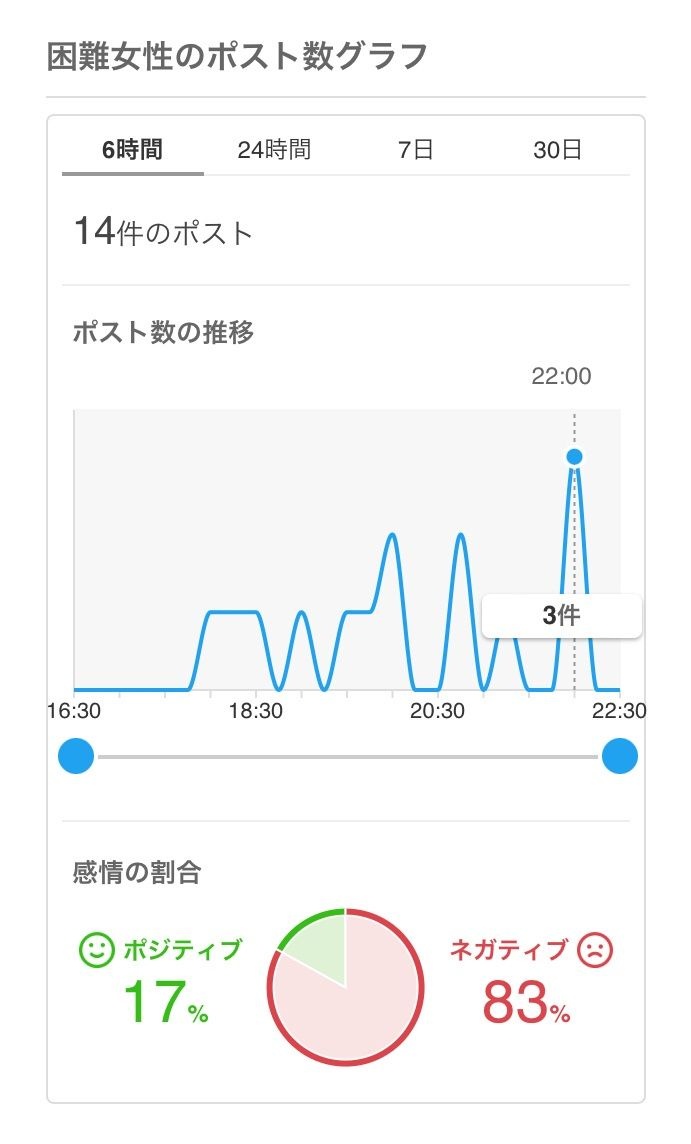
Task: Switch to the 24時間 tab
Action: [274, 150]
